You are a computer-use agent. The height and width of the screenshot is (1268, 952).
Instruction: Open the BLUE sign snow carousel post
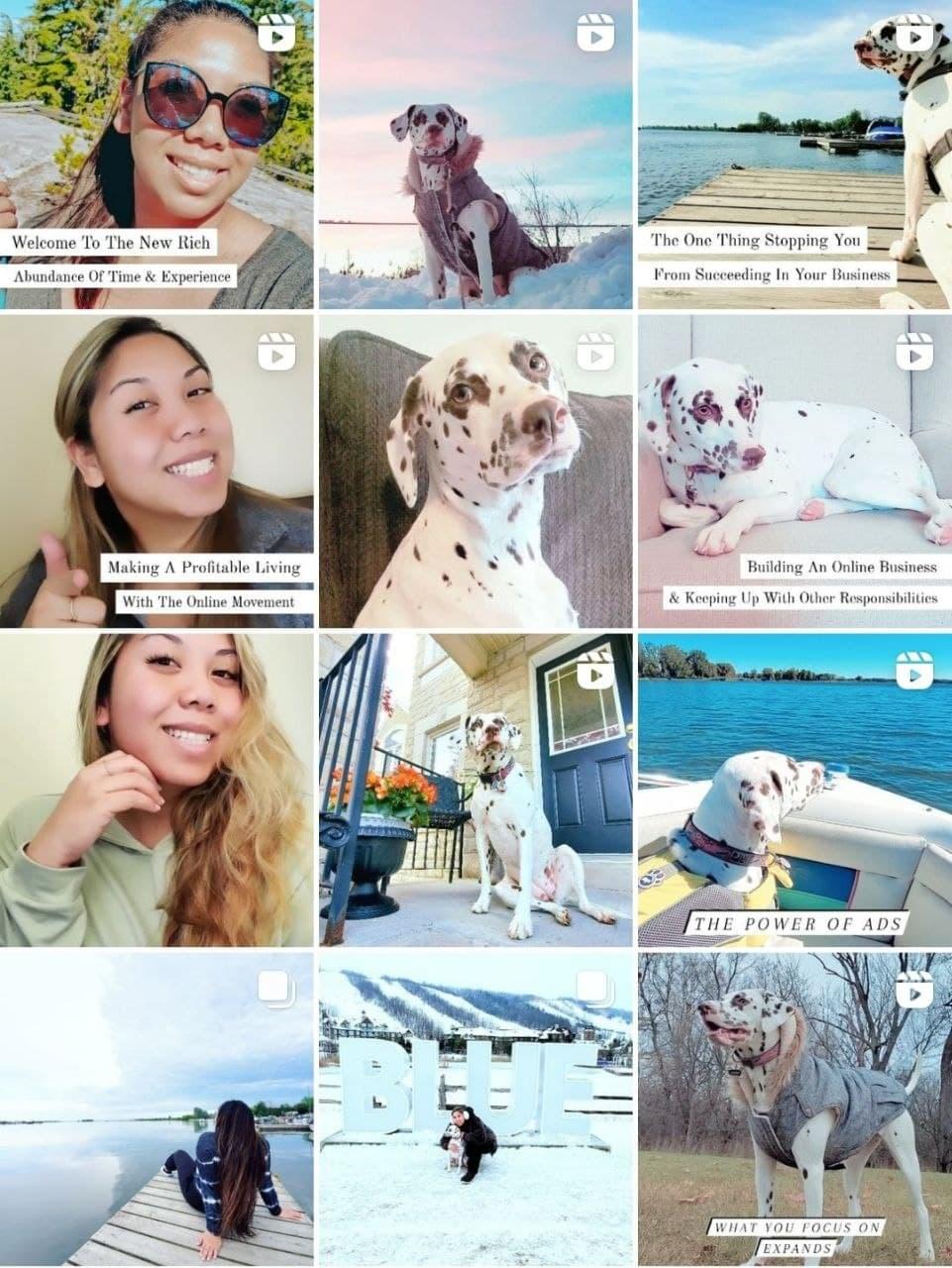(475, 1108)
